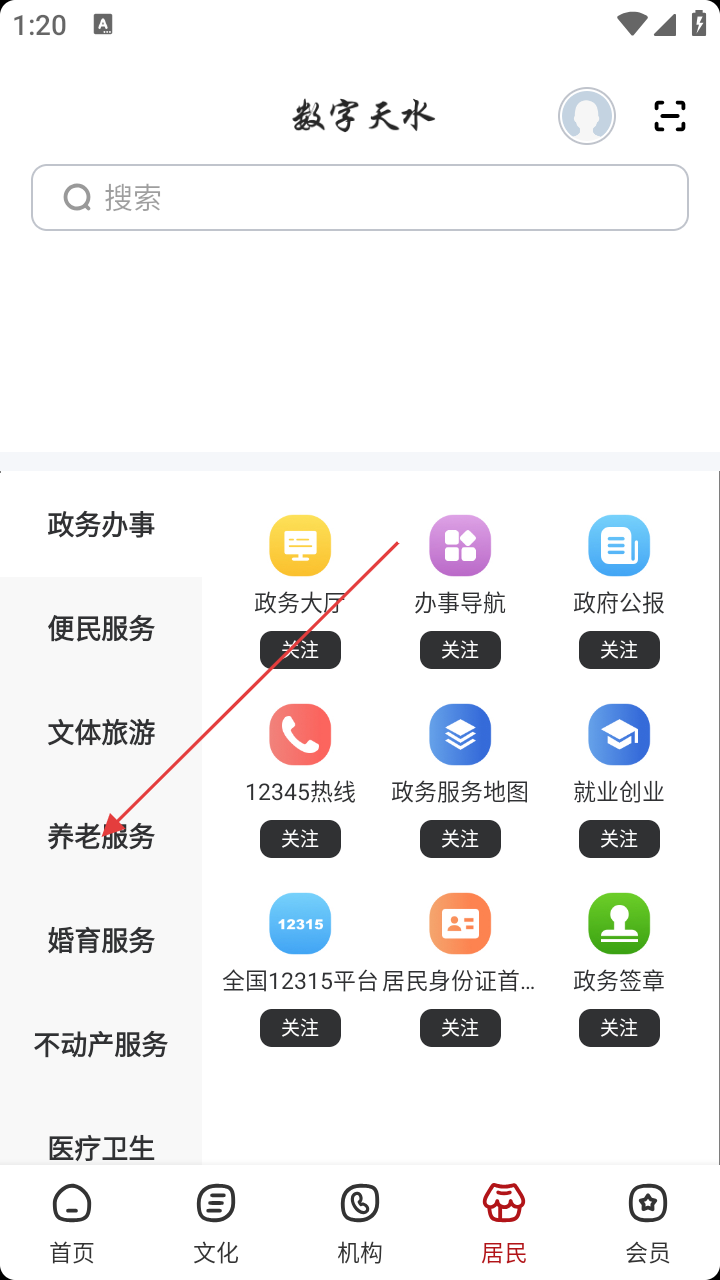Select 养老服务 category

click(101, 837)
